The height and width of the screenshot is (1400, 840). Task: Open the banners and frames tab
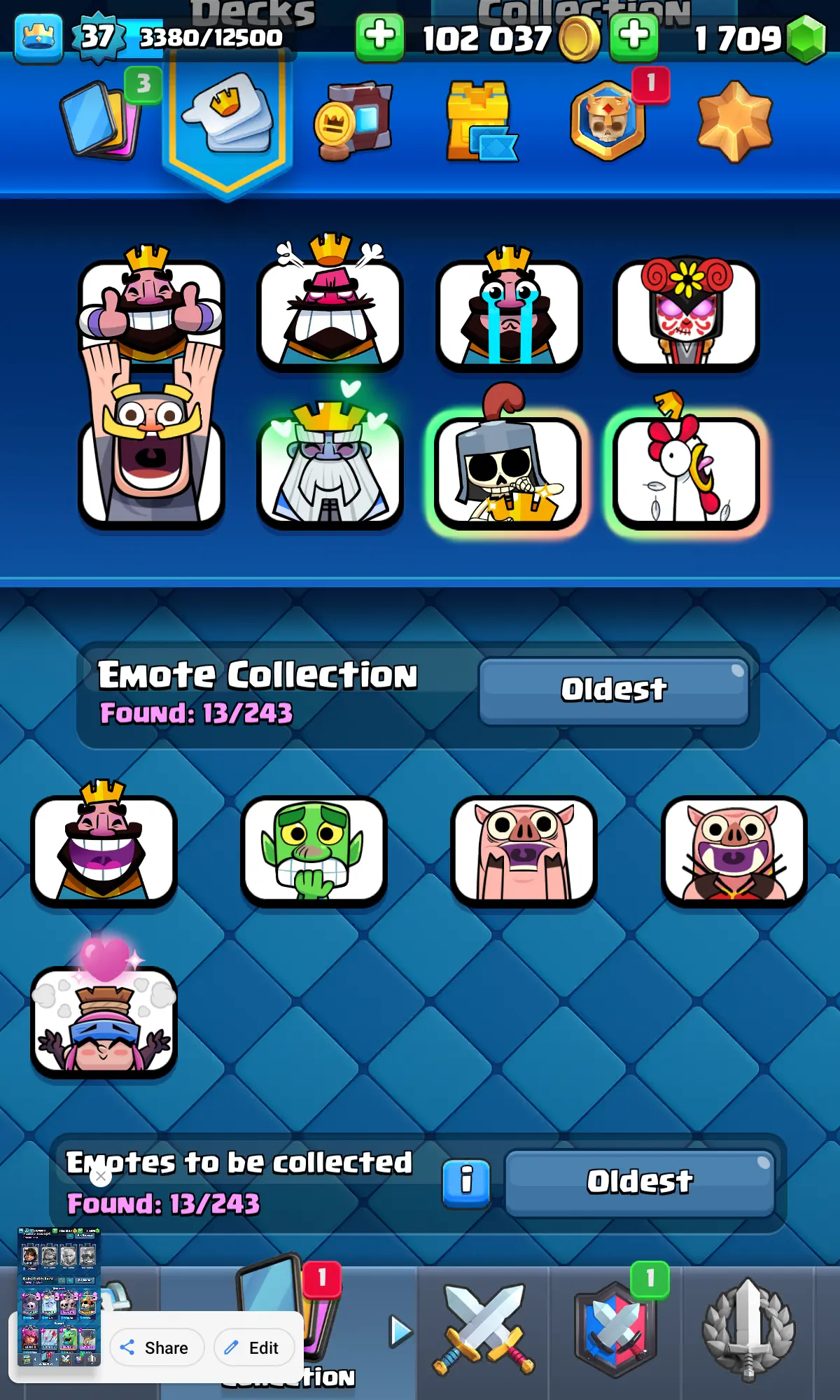click(x=352, y=120)
